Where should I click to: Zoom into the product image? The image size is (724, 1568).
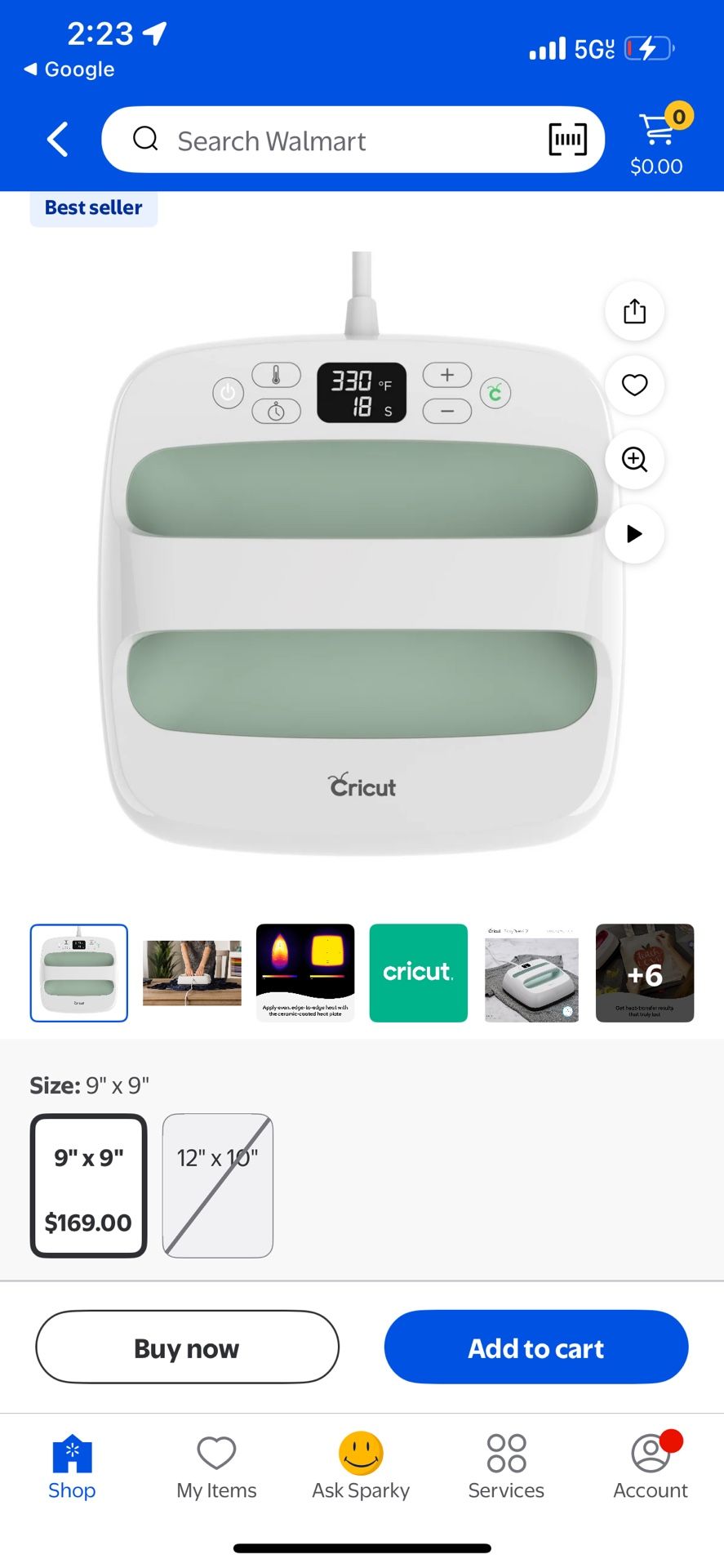pos(634,459)
